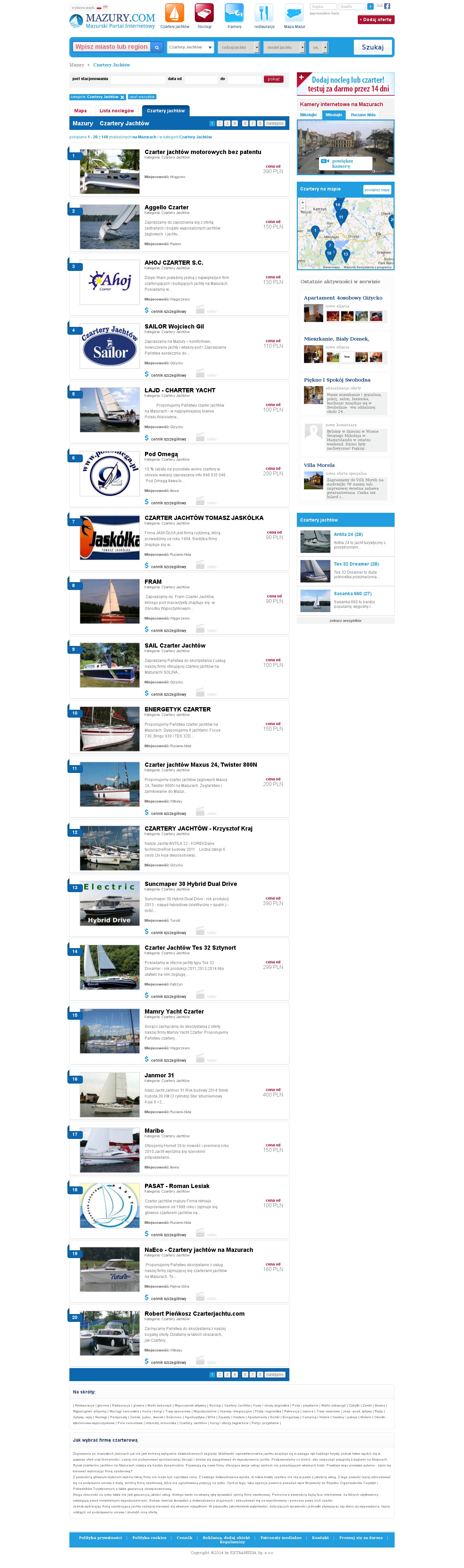Tap the Szukaj search button
The height and width of the screenshot is (1568, 464).
(372, 47)
